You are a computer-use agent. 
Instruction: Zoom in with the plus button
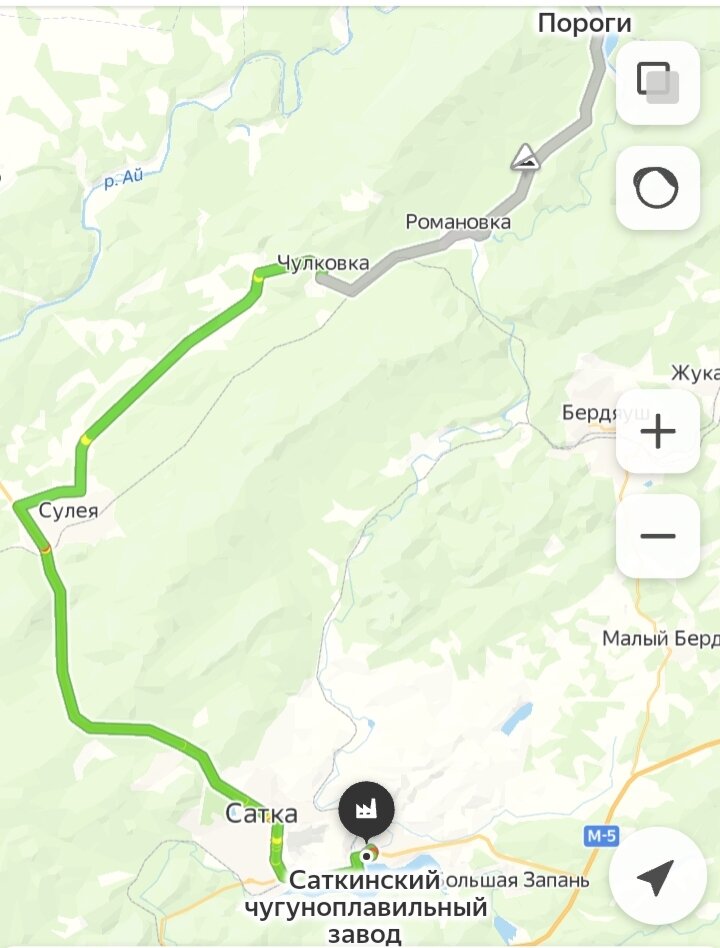(658, 432)
